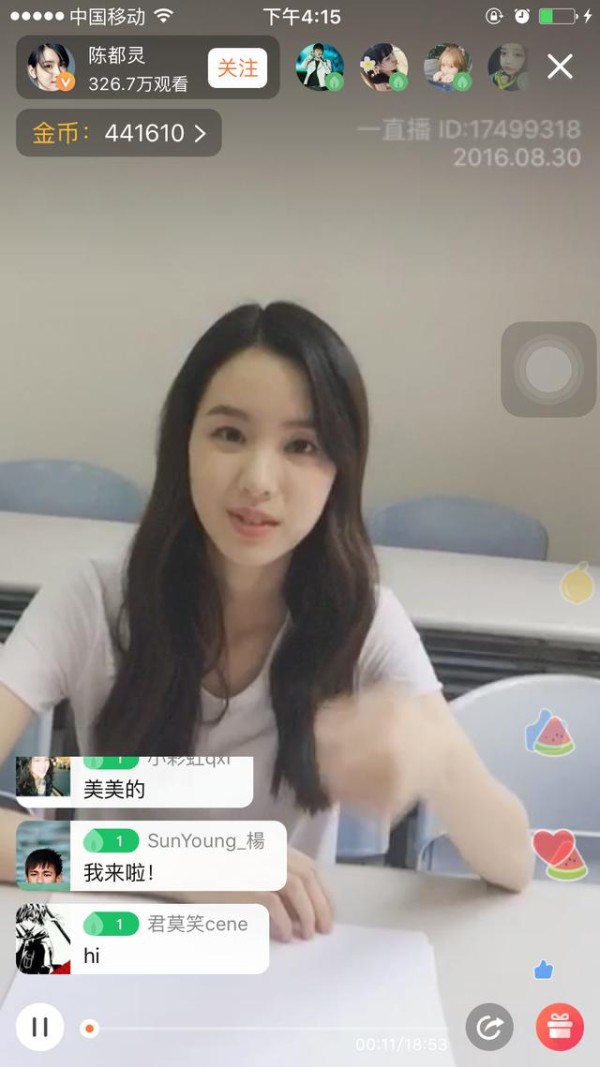
Task: Tap the AssistiveTouch floating button
Action: click(548, 370)
